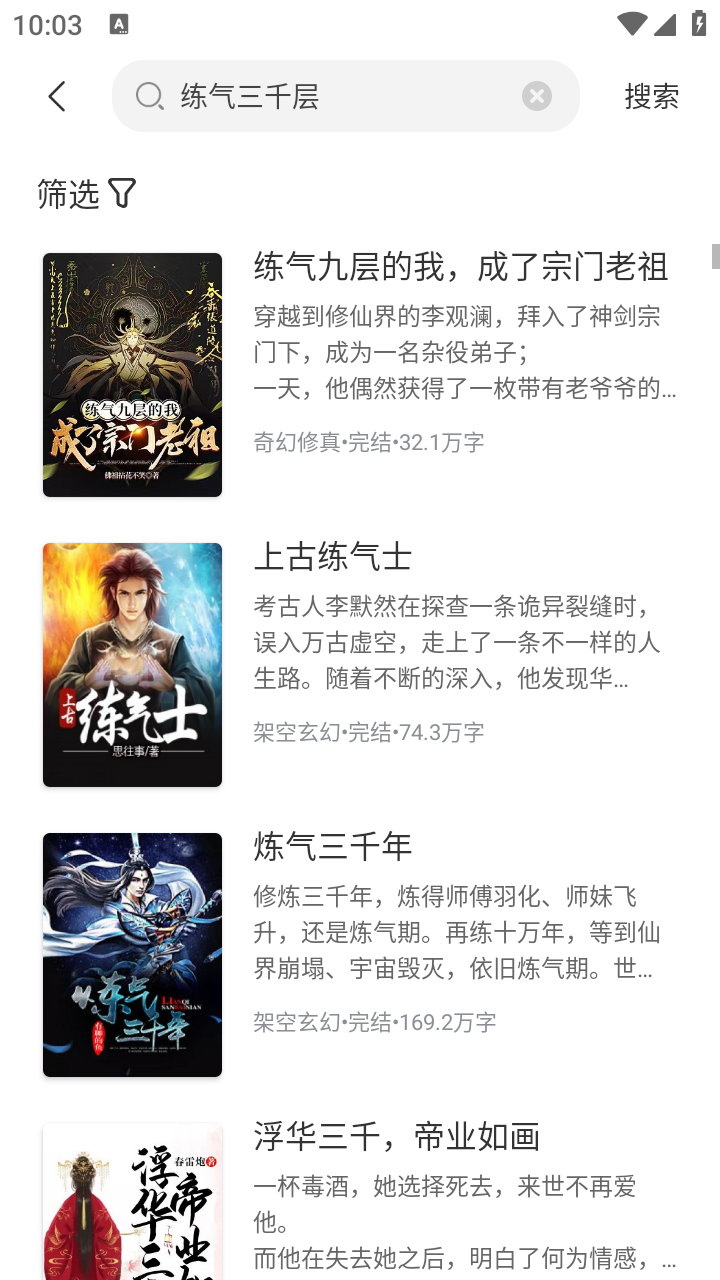Screen dimensions: 720x1280
Task: Tap the back arrow to exit search
Action: 56,96
